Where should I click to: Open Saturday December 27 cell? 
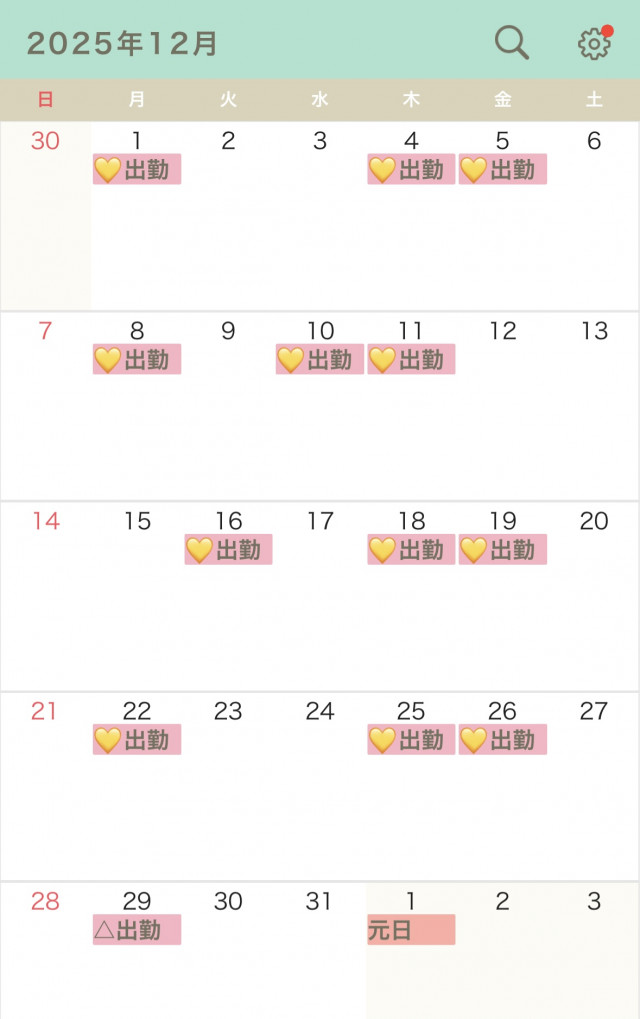[x=594, y=785]
